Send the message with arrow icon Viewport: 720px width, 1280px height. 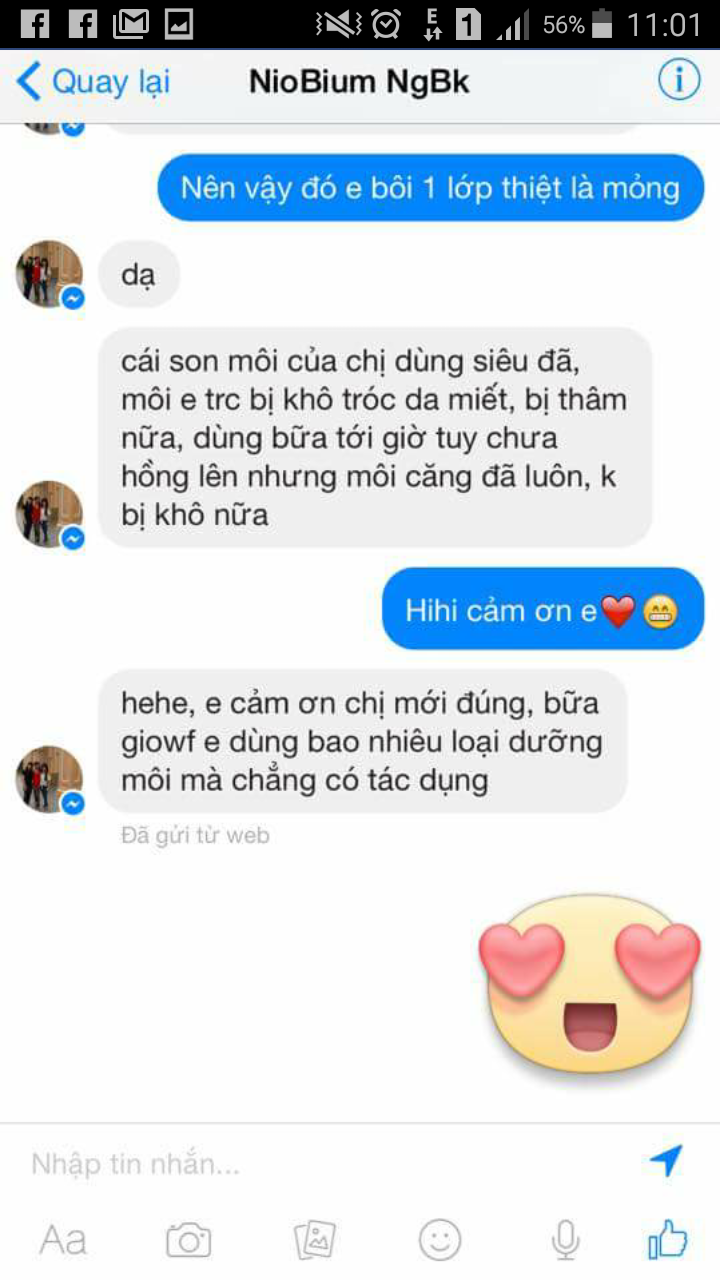665,1161
